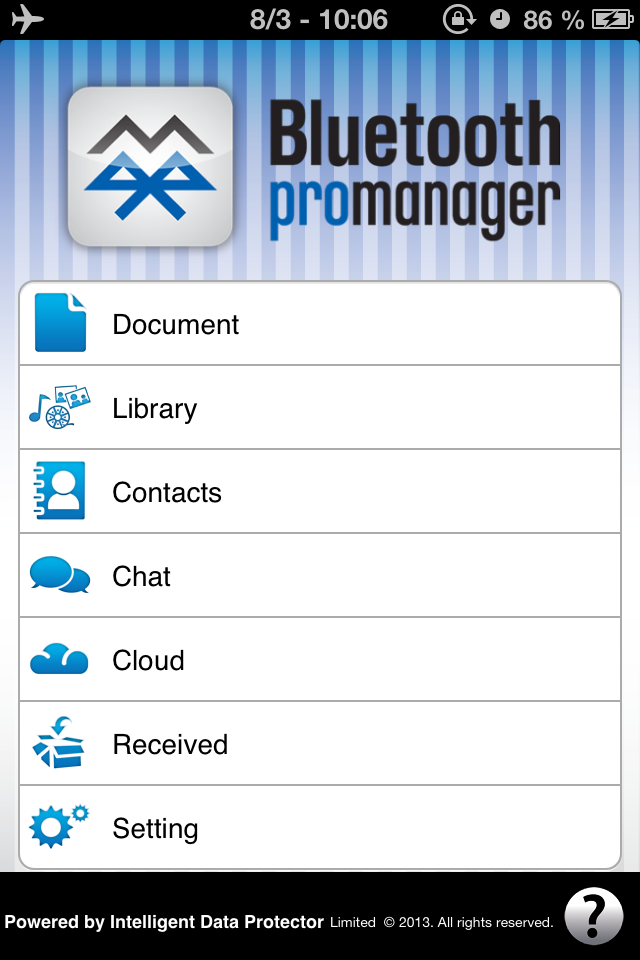Tap the question mark help icon
Screen dimensions: 640x960
pyautogui.click(x=594, y=915)
